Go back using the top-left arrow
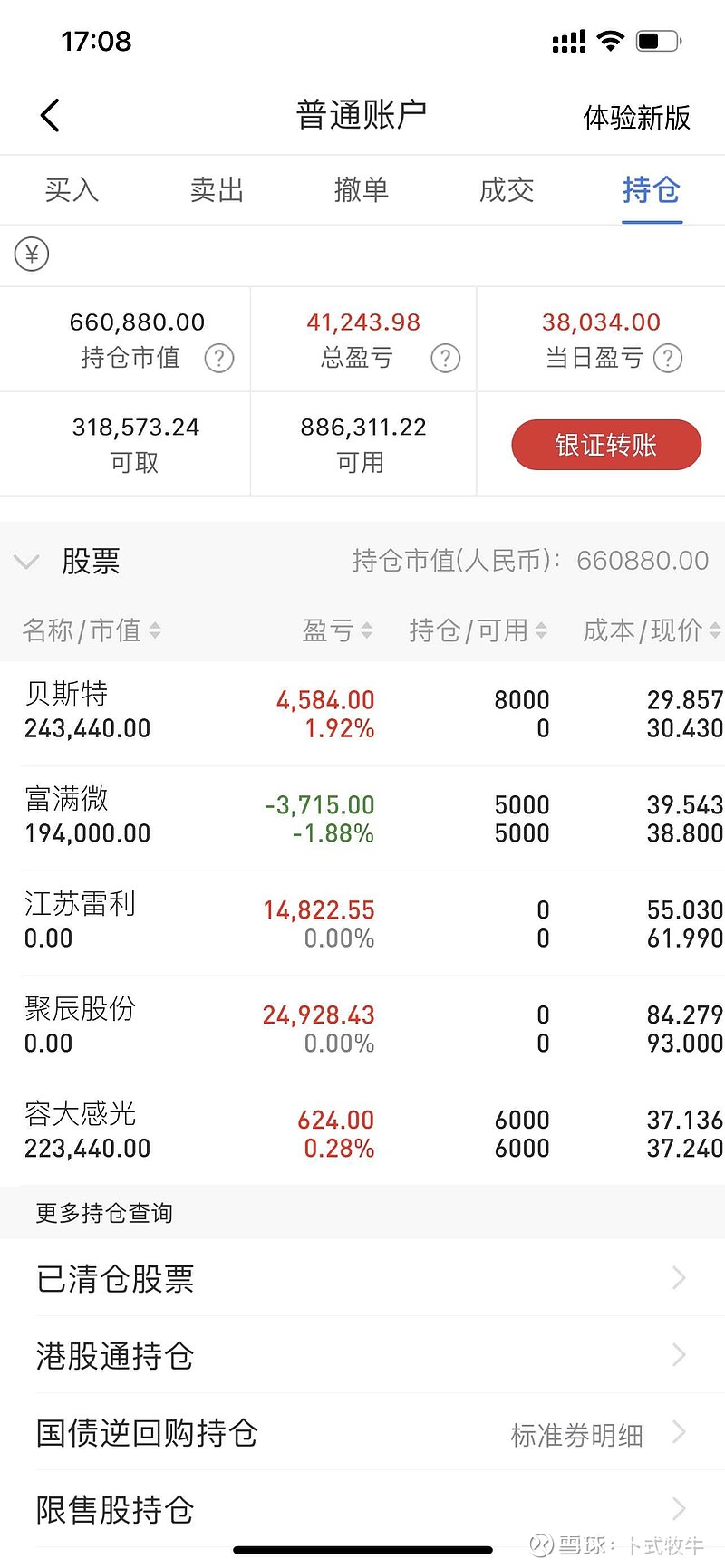Screen dimensions: 725x1568 coord(51,115)
